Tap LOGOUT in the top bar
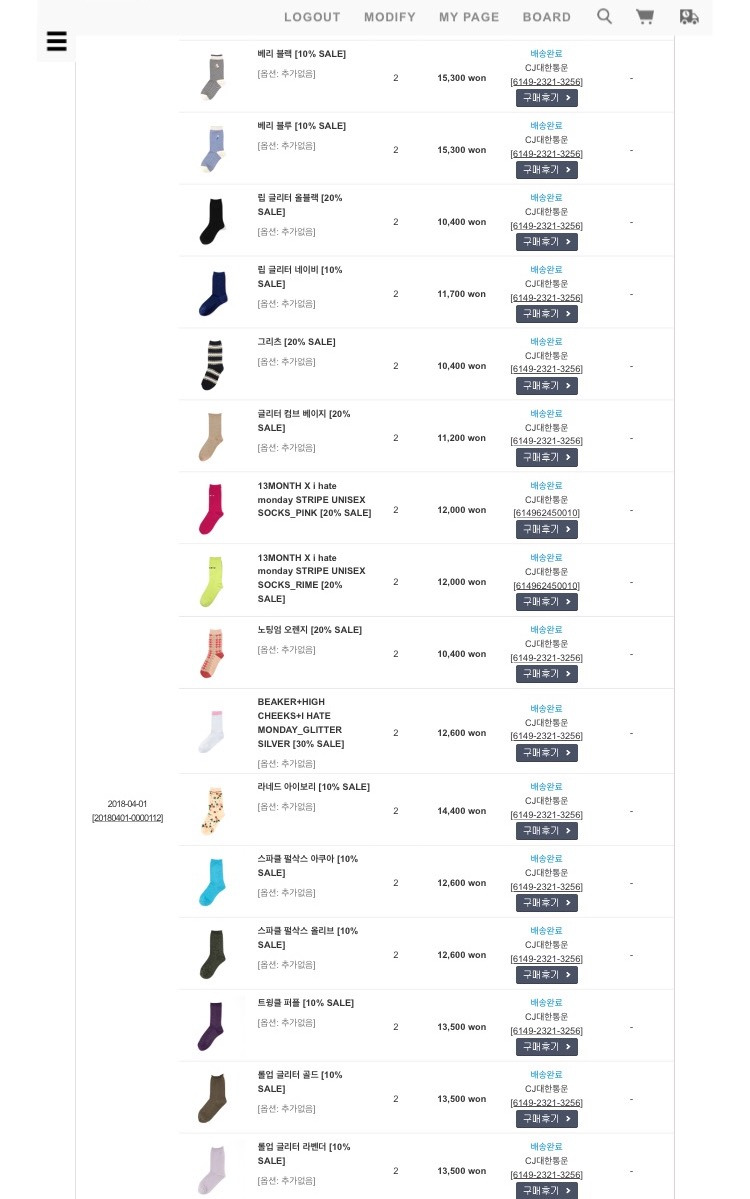750x1199 pixels. coord(312,17)
